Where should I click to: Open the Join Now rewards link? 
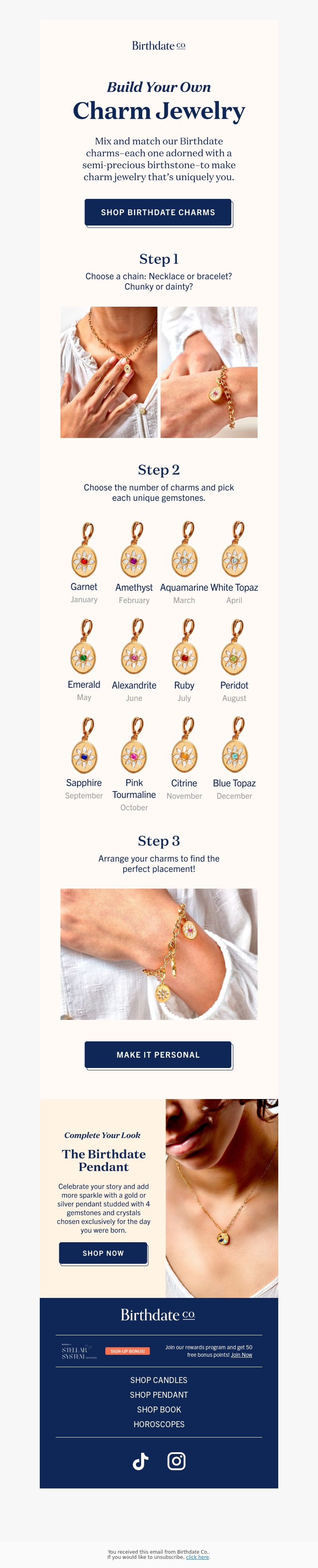point(241,1355)
